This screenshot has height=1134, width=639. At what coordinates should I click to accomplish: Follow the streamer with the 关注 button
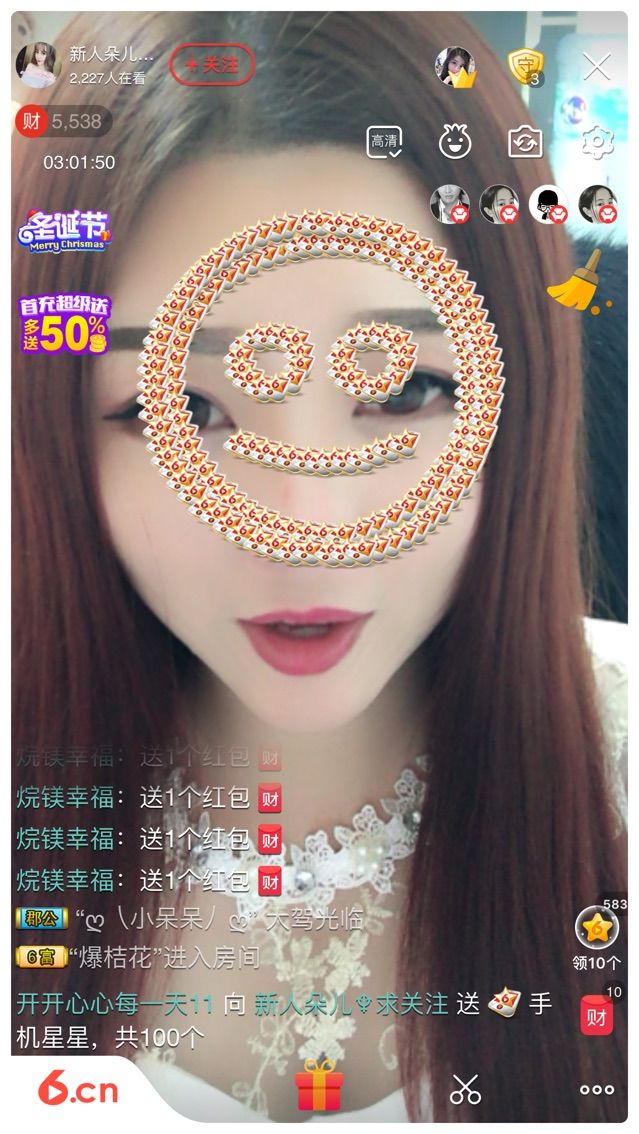[x=212, y=65]
